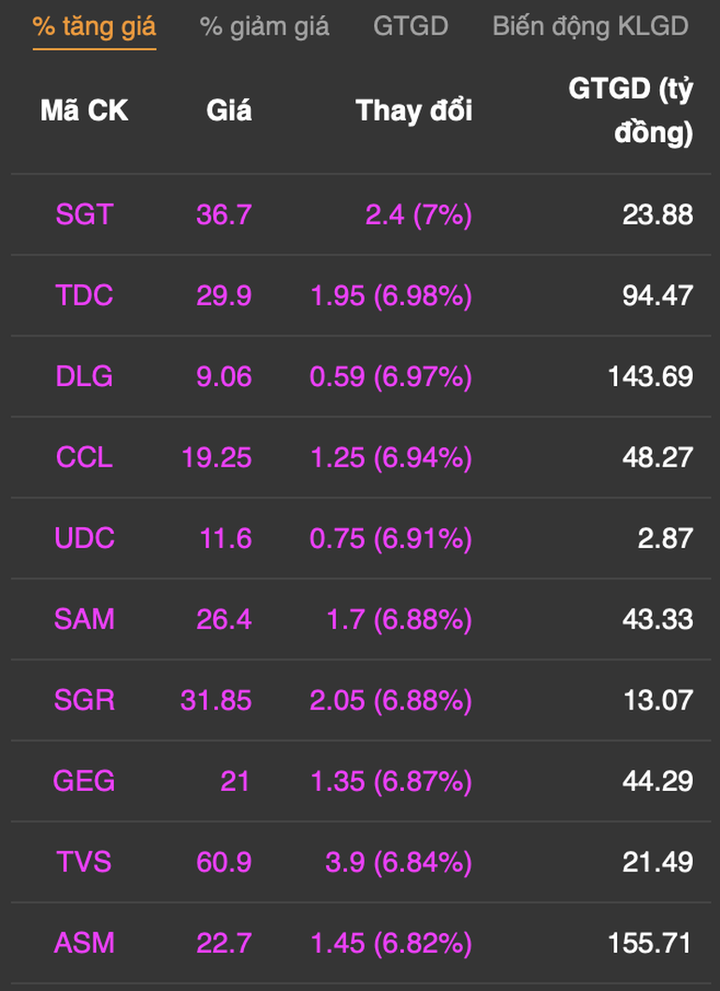720x991 pixels.
Task: Open the GTGD tab
Action: [x=410, y=27]
